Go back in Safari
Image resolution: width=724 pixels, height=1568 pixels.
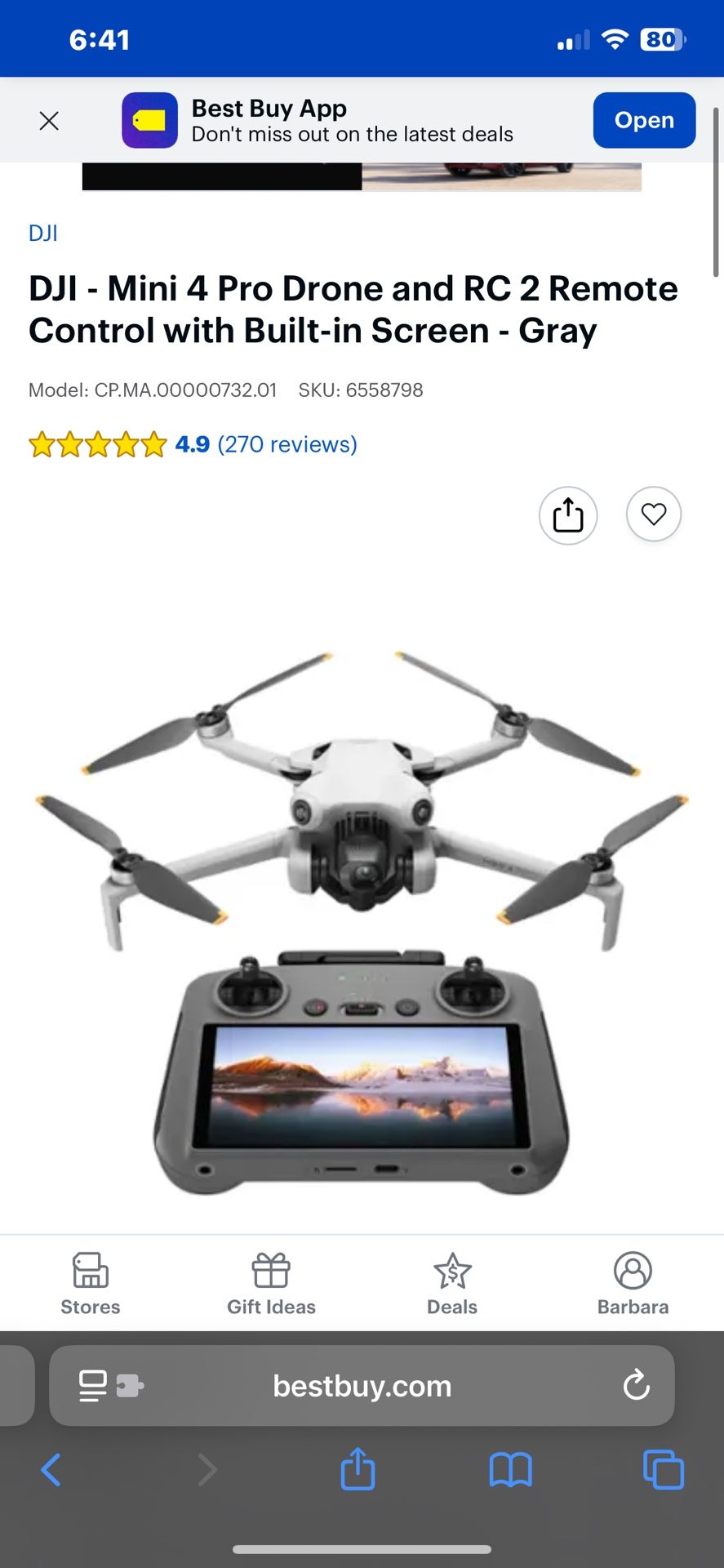[x=51, y=1470]
